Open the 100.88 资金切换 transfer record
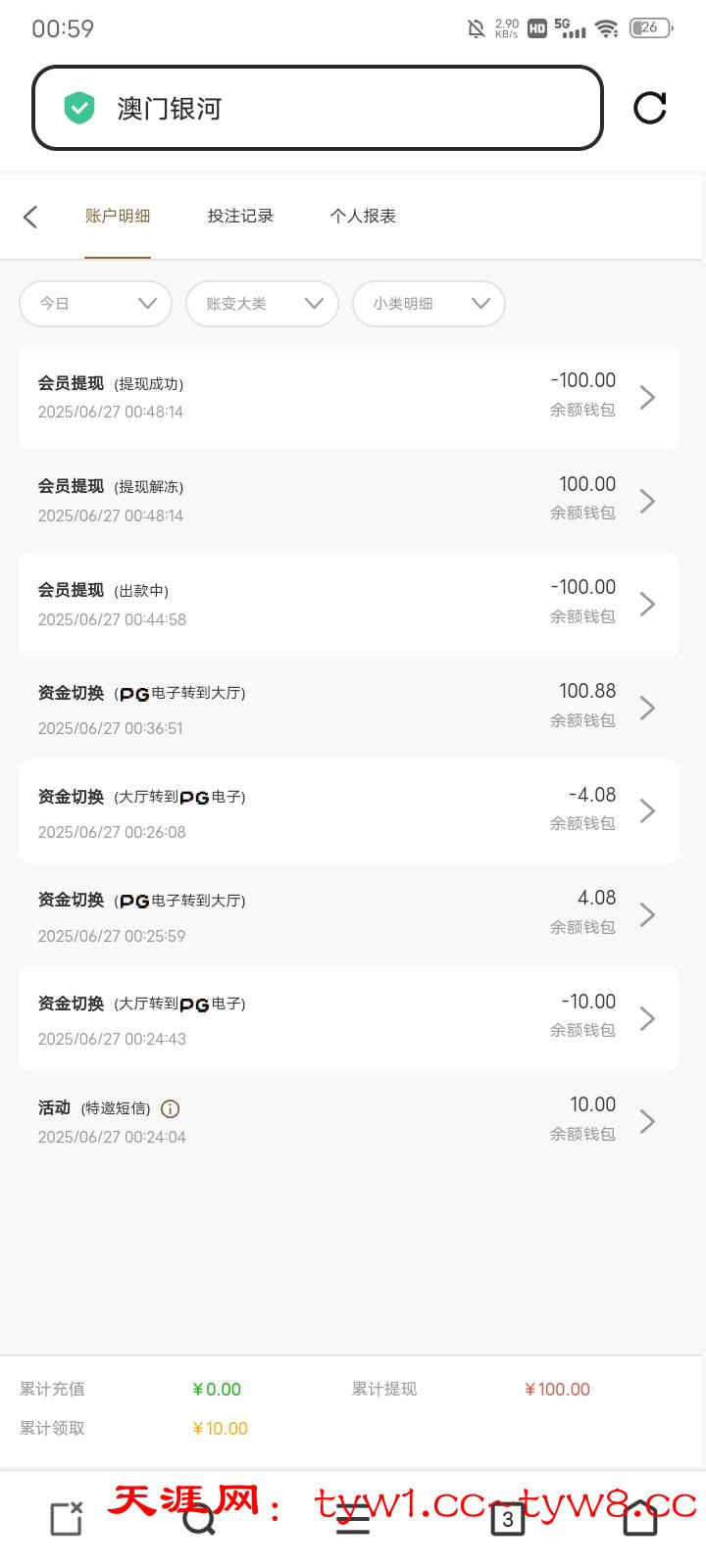 point(348,708)
